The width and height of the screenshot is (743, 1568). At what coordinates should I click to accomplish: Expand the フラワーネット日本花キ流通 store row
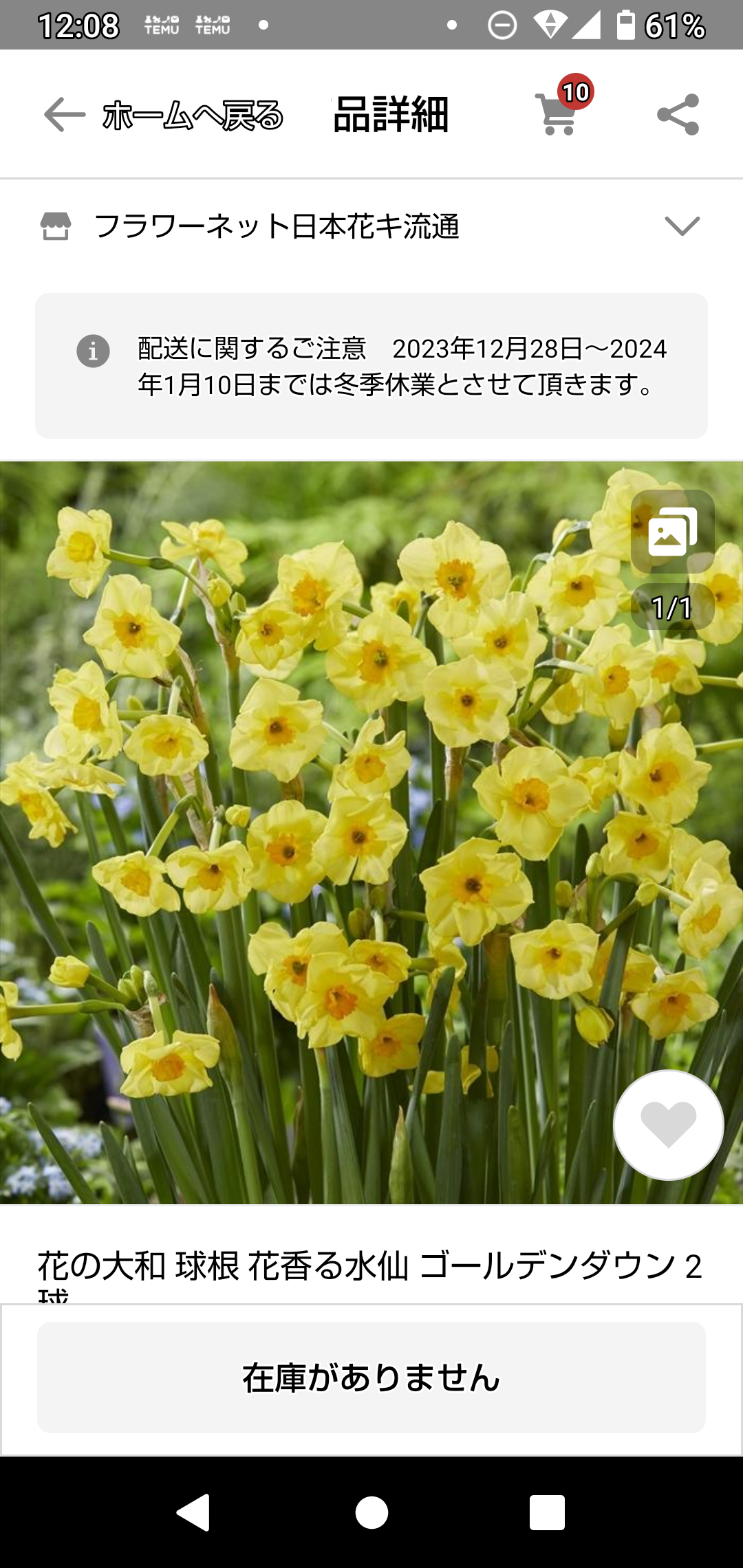[x=682, y=226]
